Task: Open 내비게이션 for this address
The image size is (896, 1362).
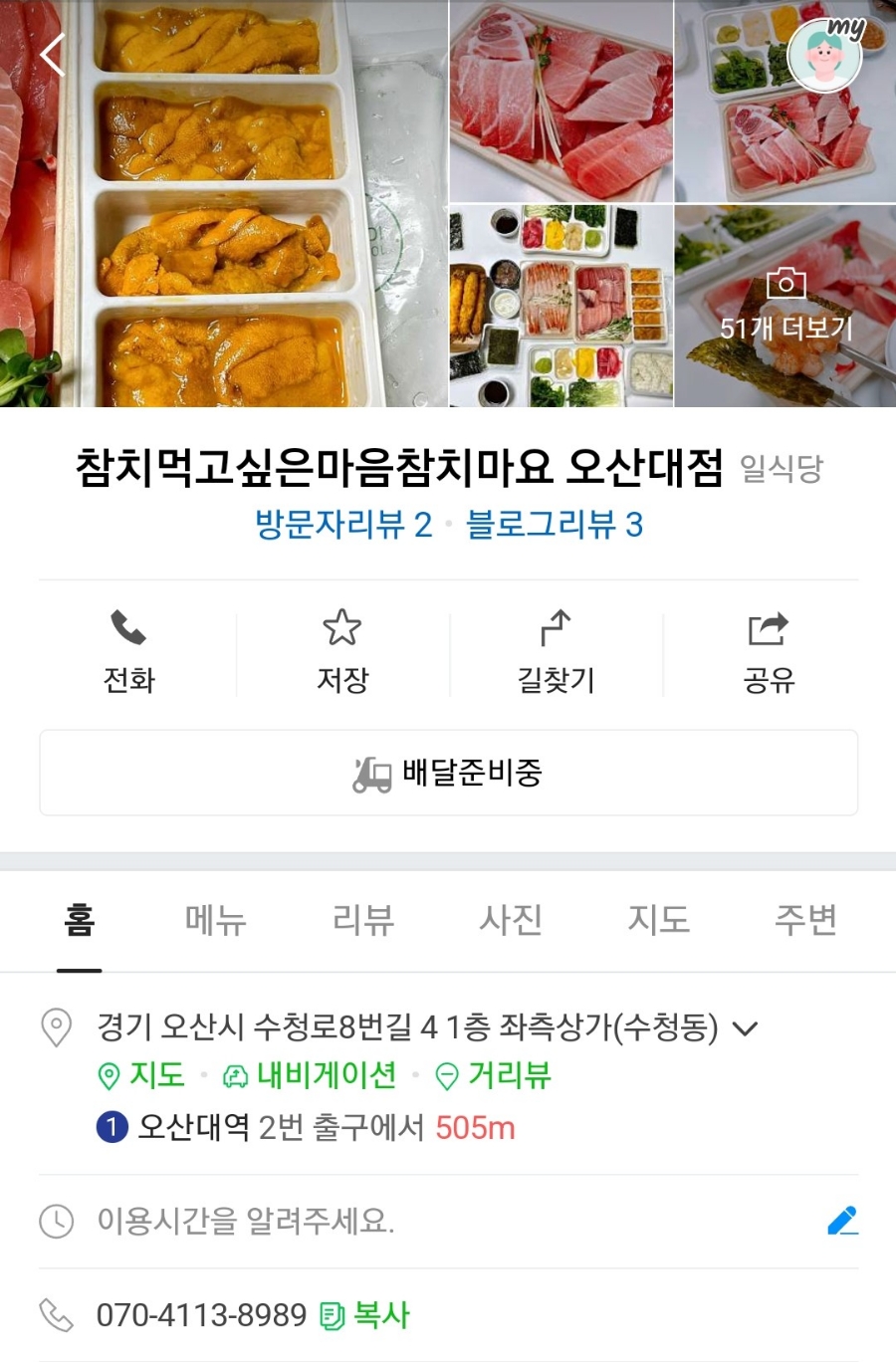Action: 311,1075
